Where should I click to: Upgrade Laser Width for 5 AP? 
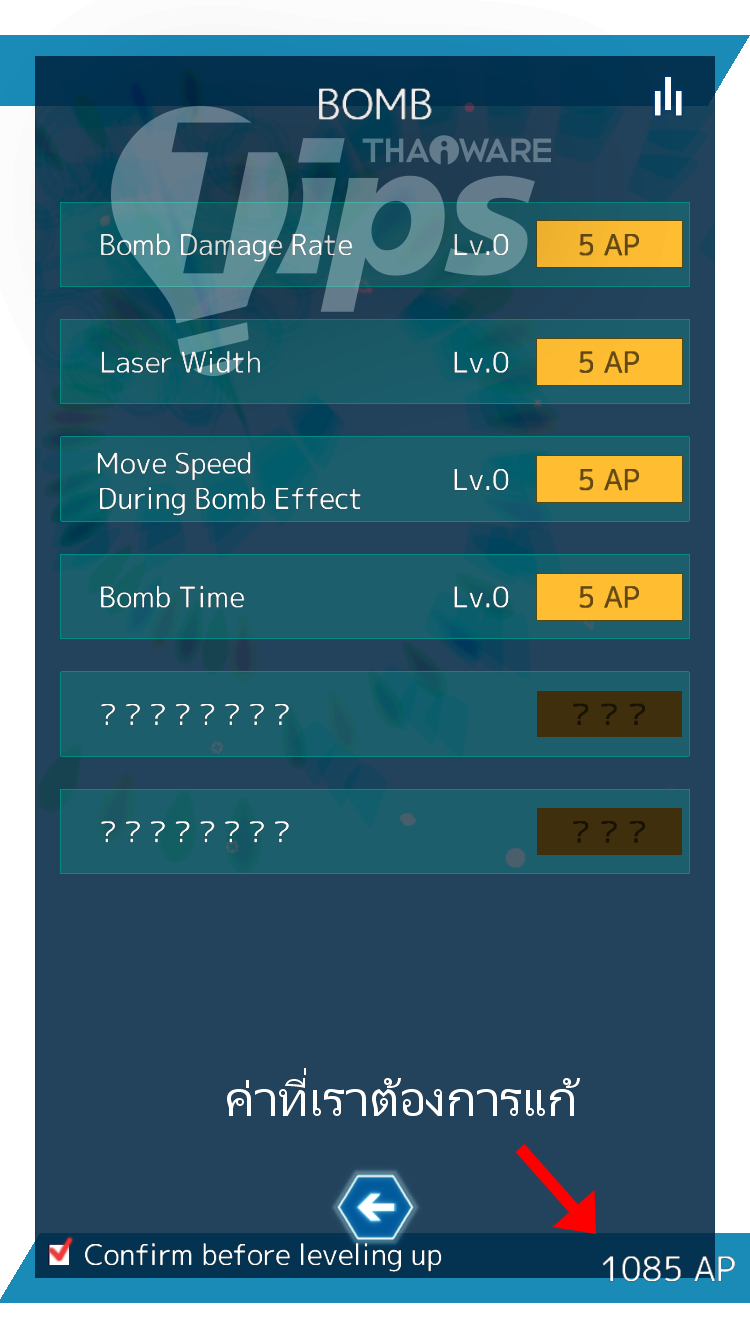point(609,362)
